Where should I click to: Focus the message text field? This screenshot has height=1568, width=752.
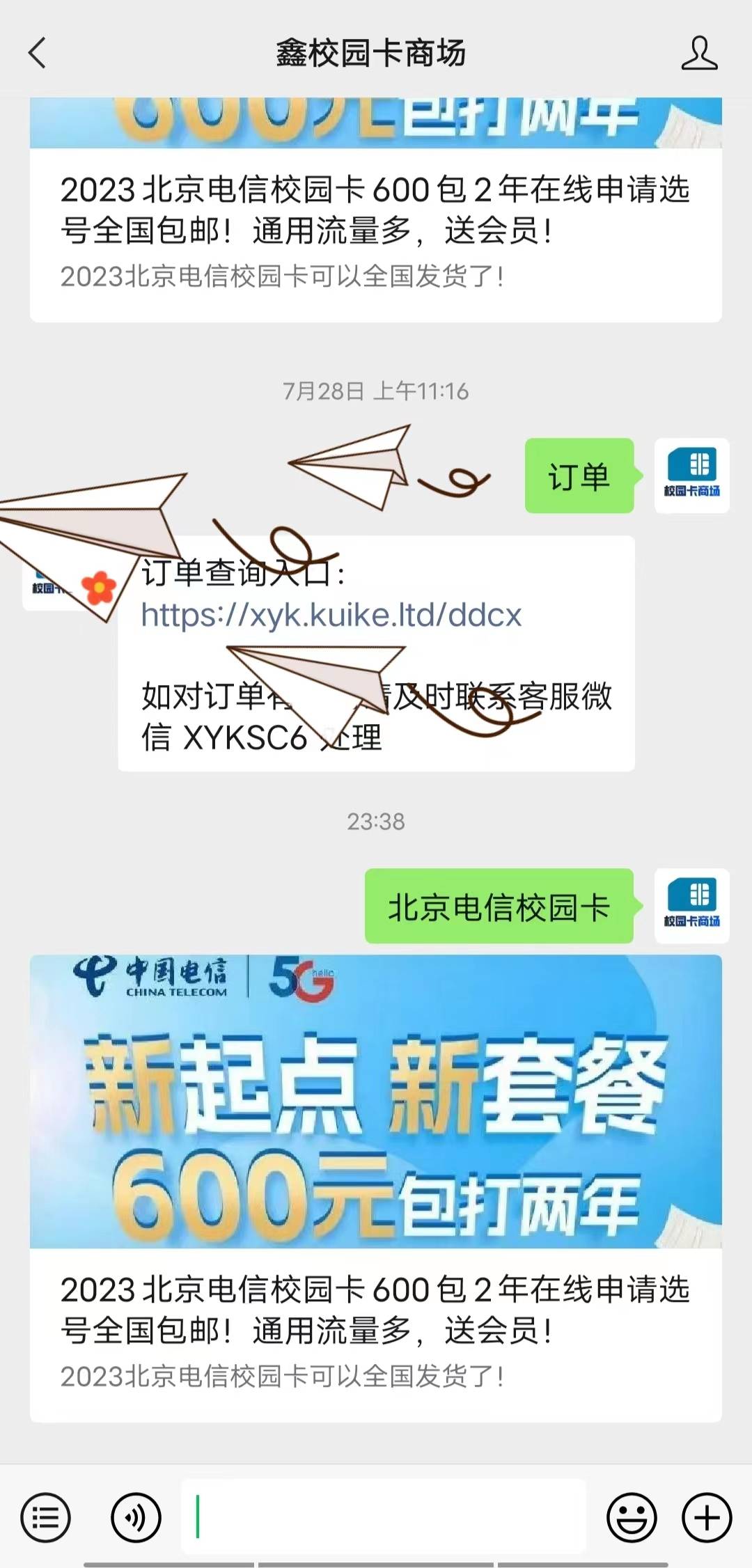383,1517
